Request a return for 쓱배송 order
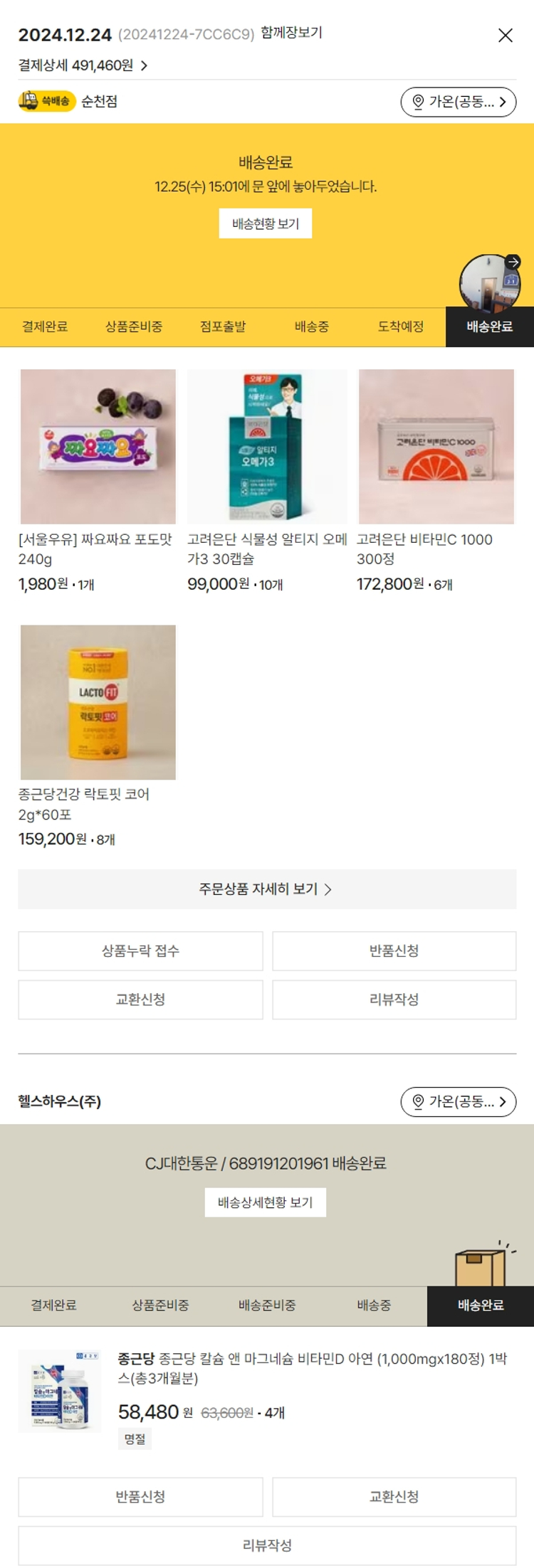534x1568 pixels. click(394, 951)
